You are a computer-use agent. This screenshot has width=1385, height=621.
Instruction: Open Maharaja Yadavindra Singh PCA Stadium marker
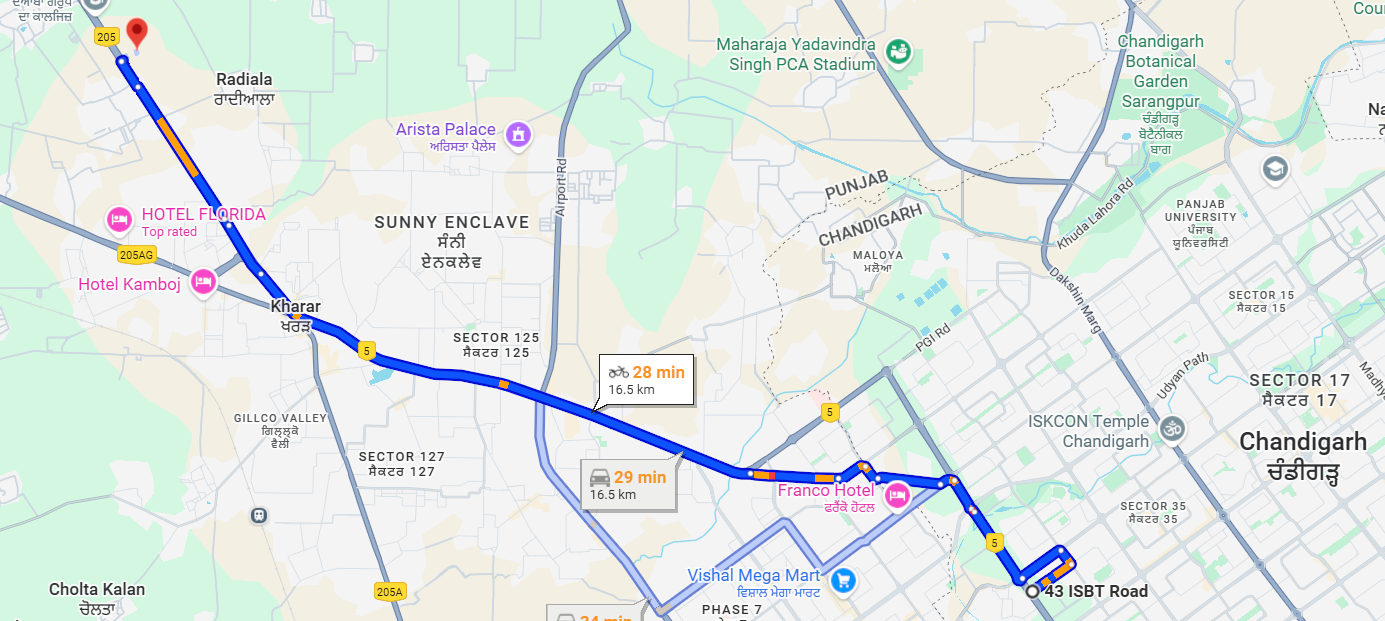click(x=898, y=50)
